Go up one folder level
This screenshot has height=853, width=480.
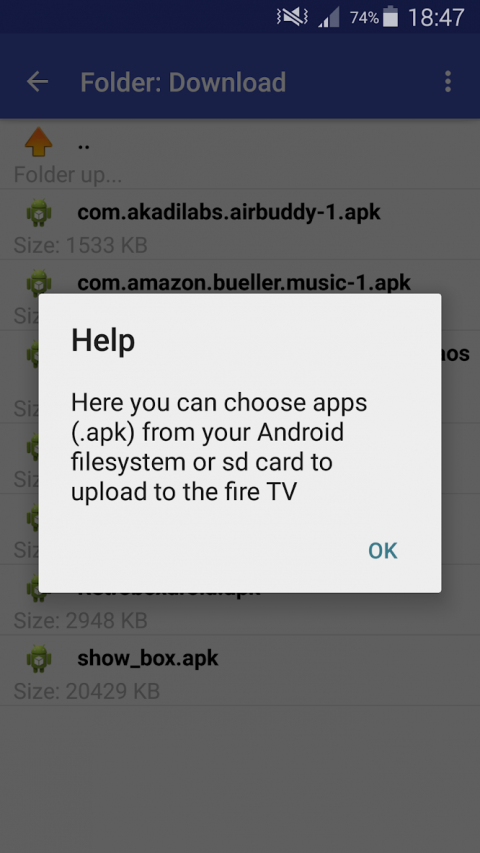(240, 154)
